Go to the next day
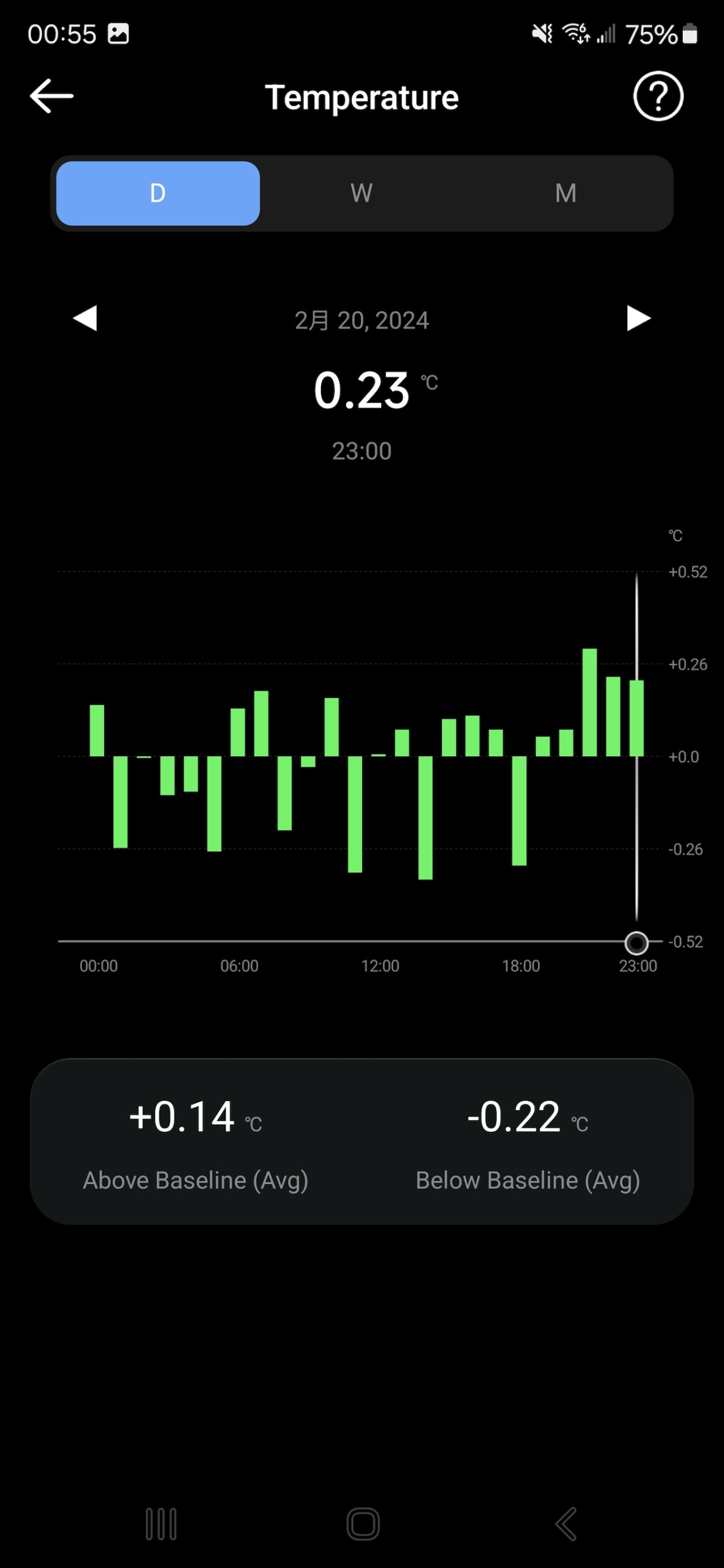Viewport: 724px width, 1568px height. click(x=638, y=318)
